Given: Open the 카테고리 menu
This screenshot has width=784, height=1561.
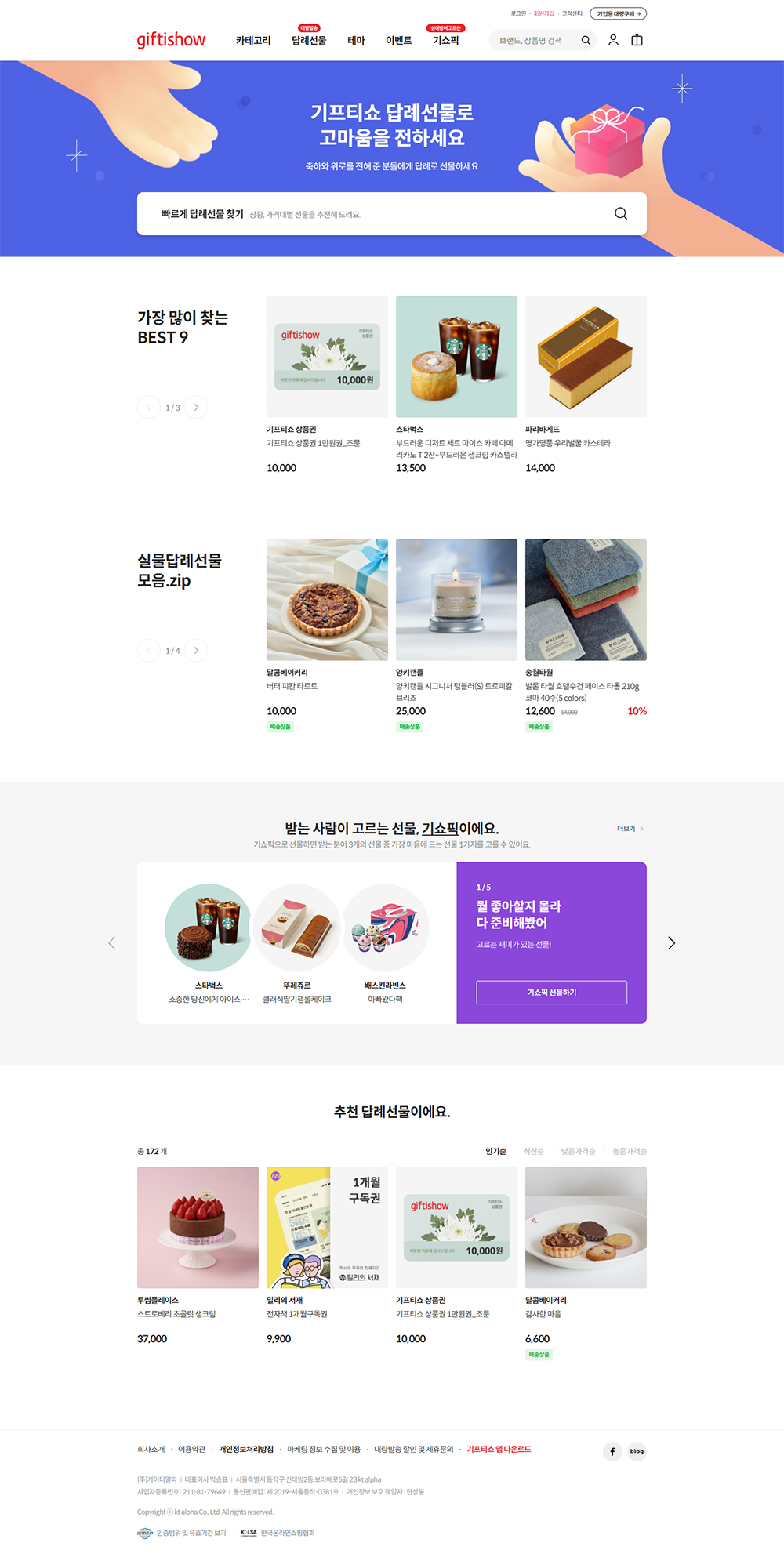Looking at the screenshot, I should pyautogui.click(x=253, y=41).
